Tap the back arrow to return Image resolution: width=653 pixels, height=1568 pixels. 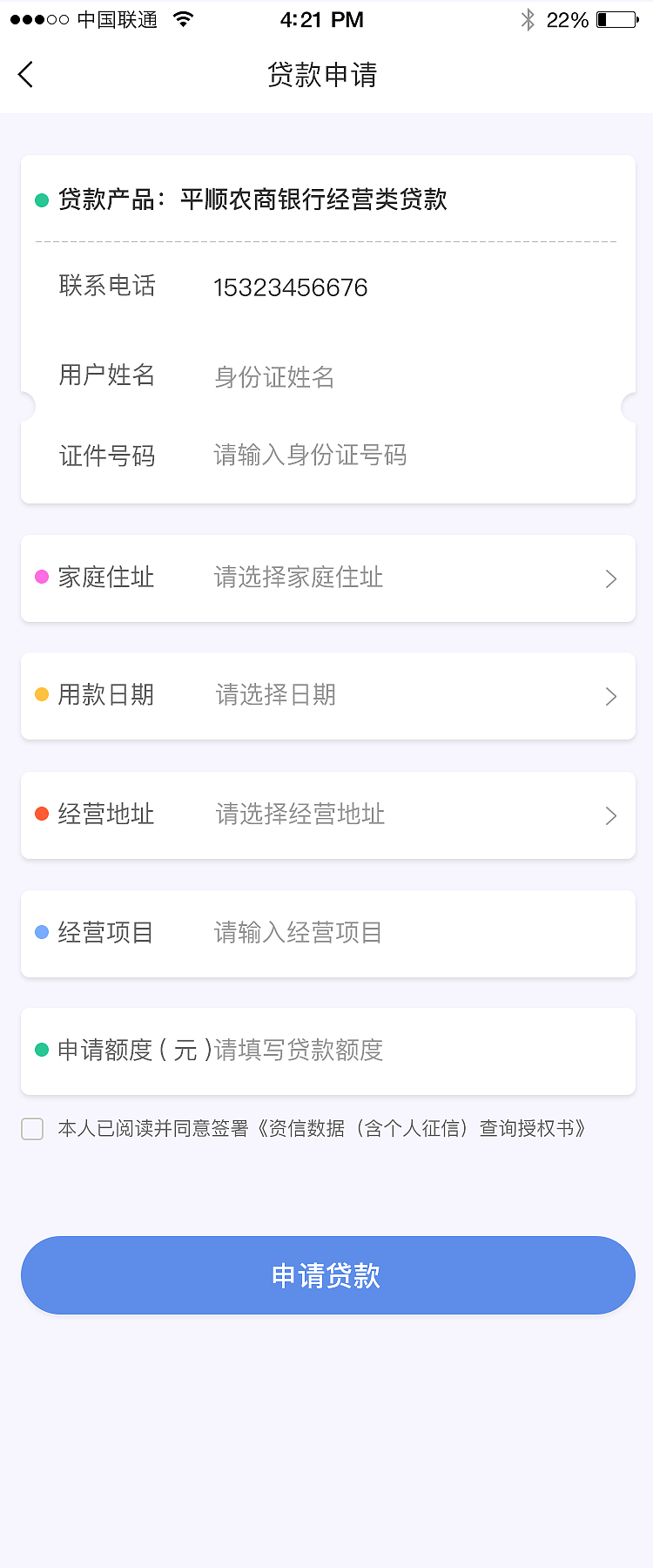click(26, 75)
